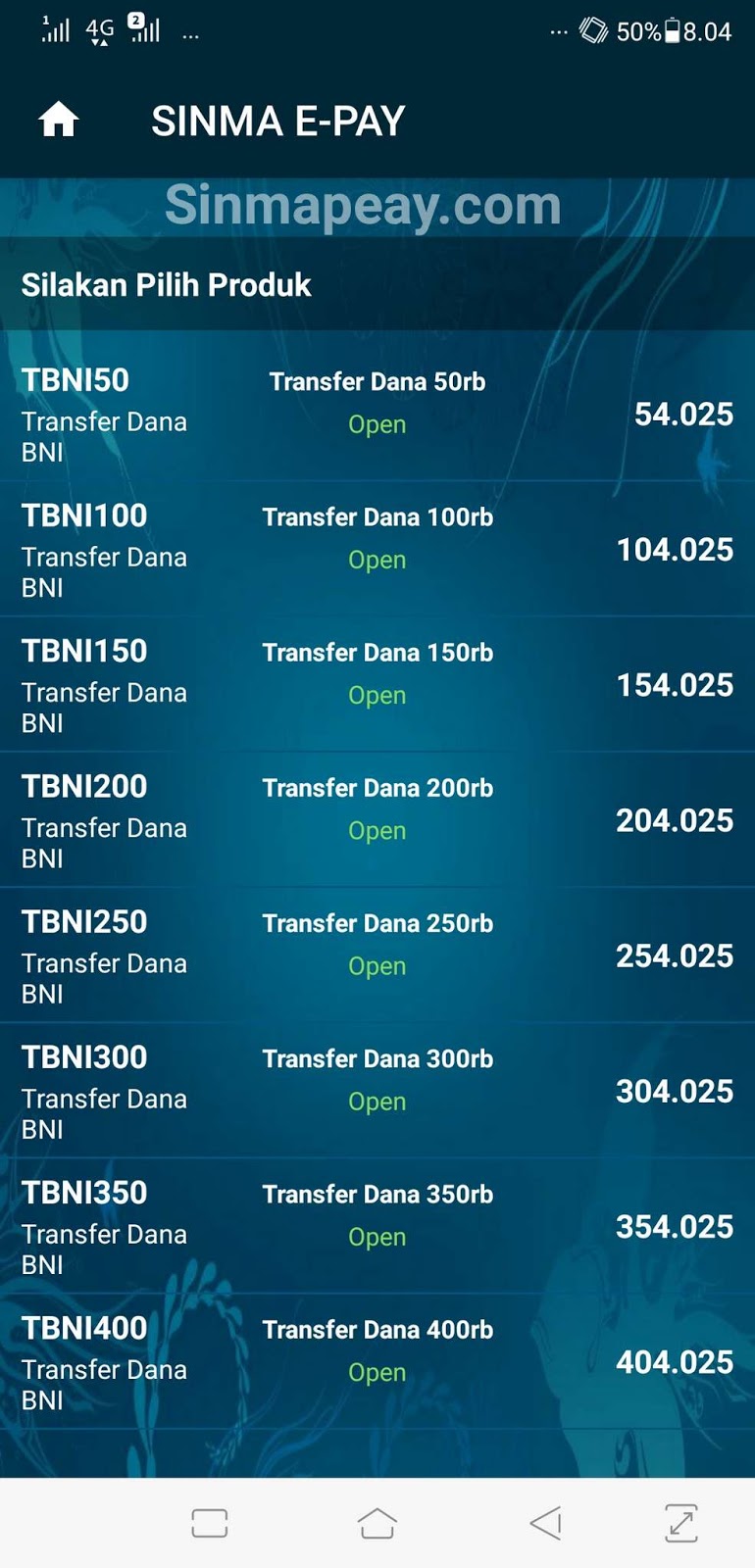The width and height of the screenshot is (755, 1568).
Task: Tap the home icon in the app bar
Action: [59, 121]
